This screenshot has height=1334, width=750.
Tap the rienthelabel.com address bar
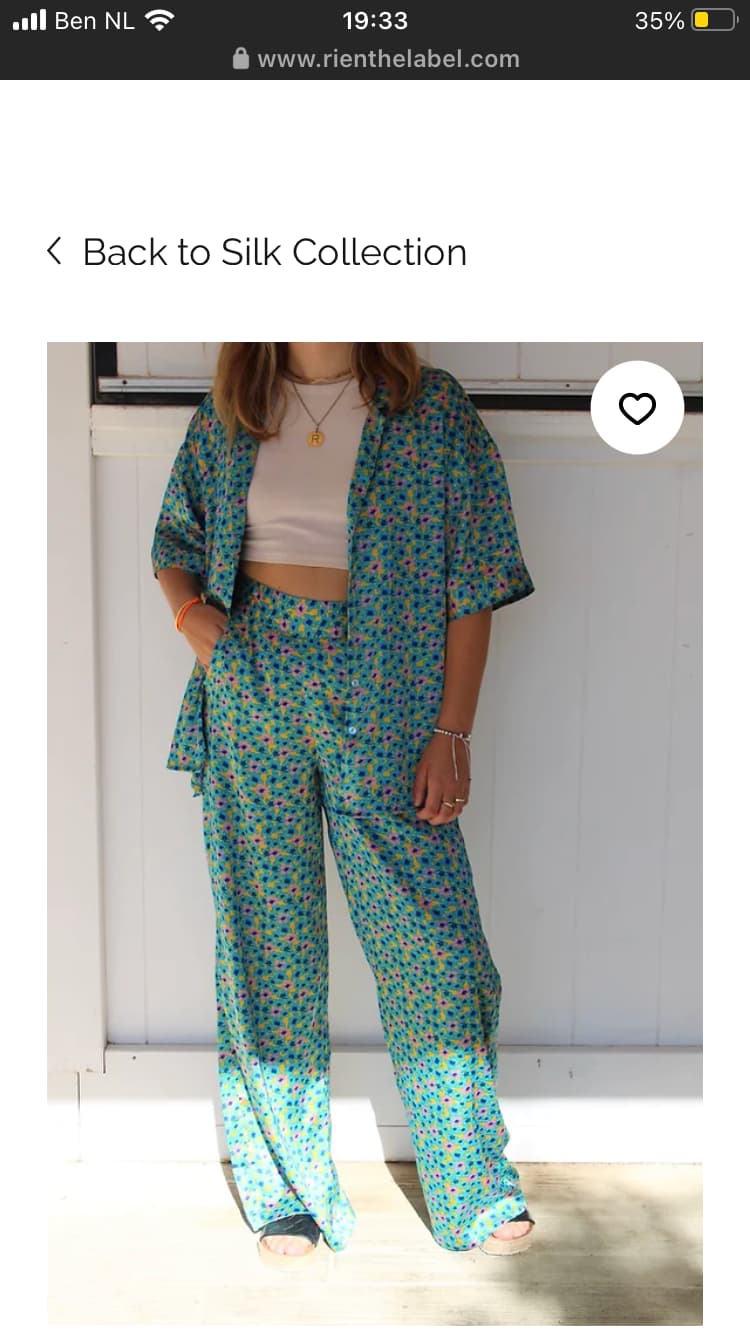click(376, 59)
